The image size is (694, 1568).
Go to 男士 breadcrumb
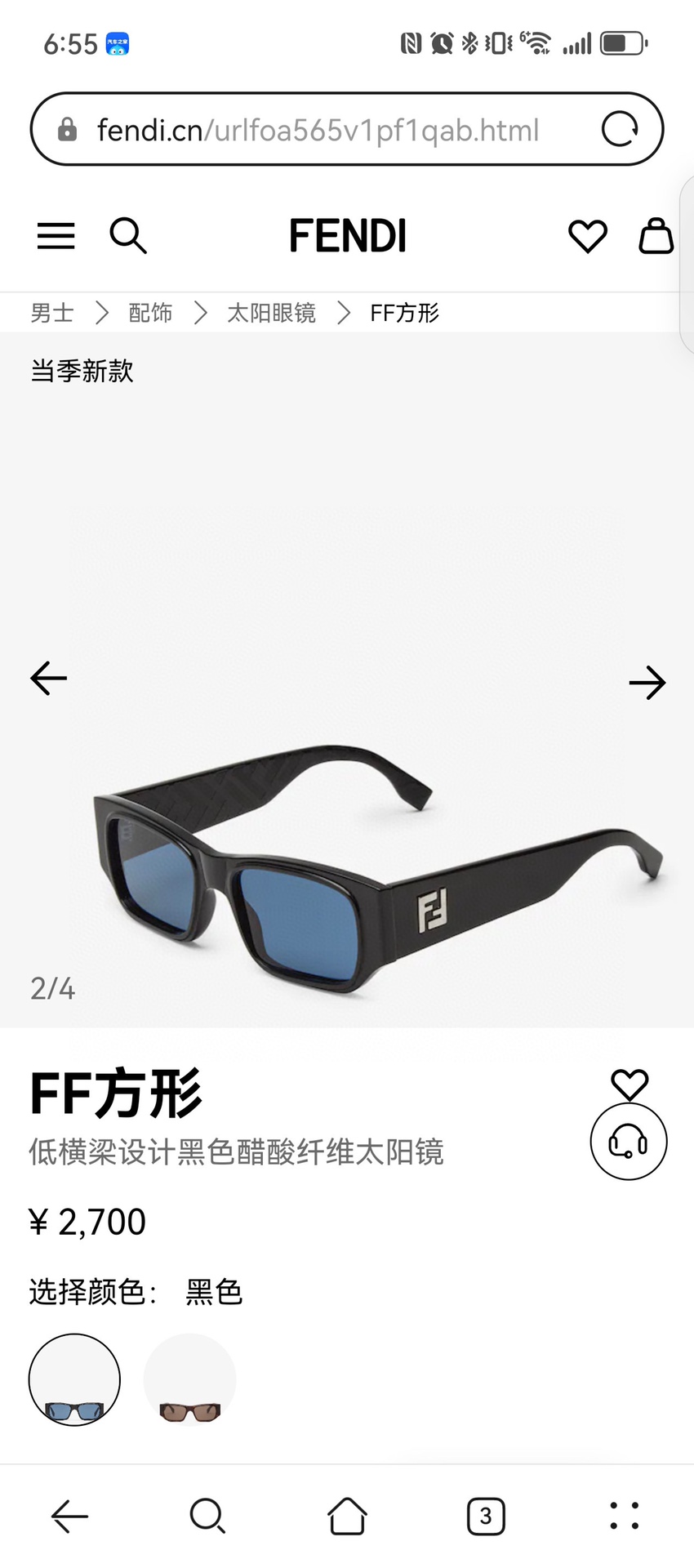click(x=52, y=313)
